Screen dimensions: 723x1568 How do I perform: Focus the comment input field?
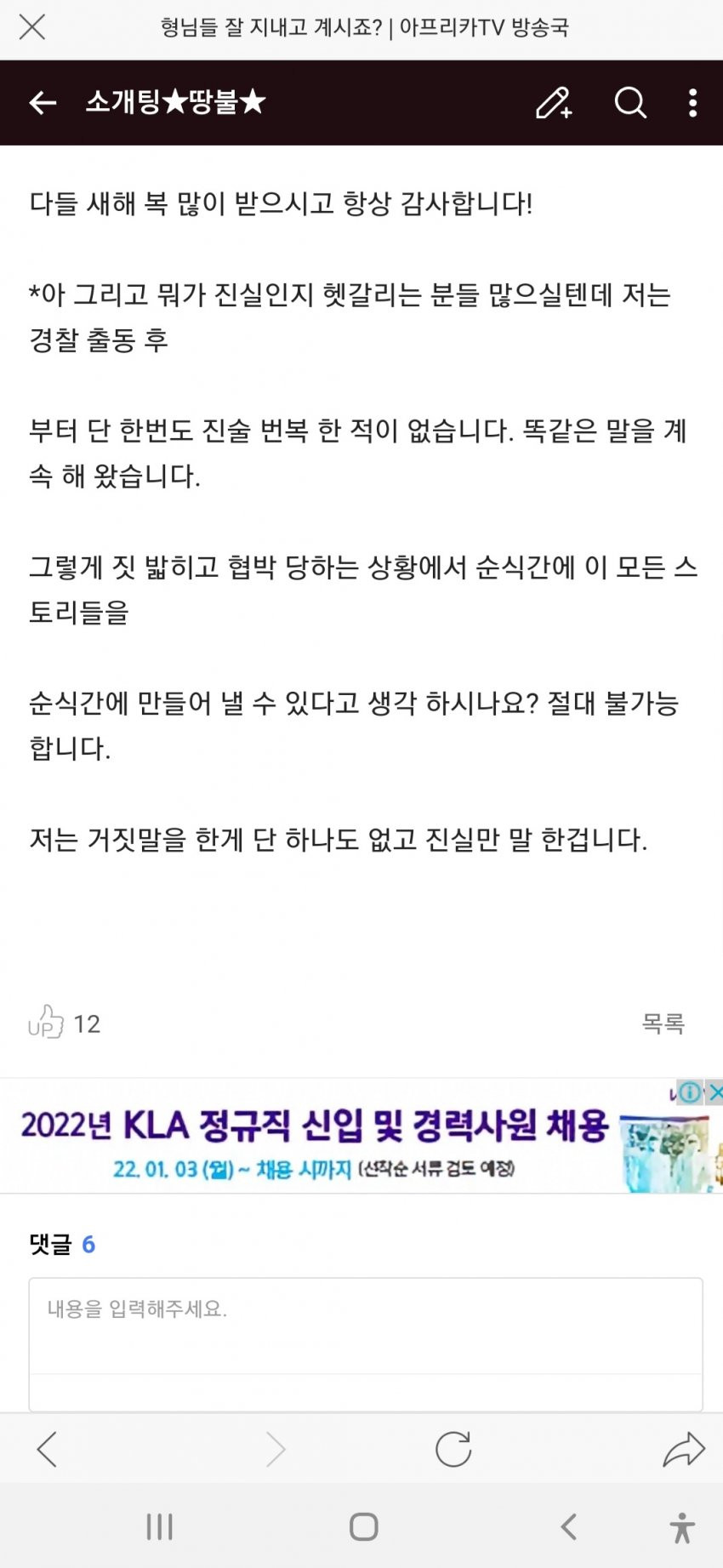coord(365,1326)
